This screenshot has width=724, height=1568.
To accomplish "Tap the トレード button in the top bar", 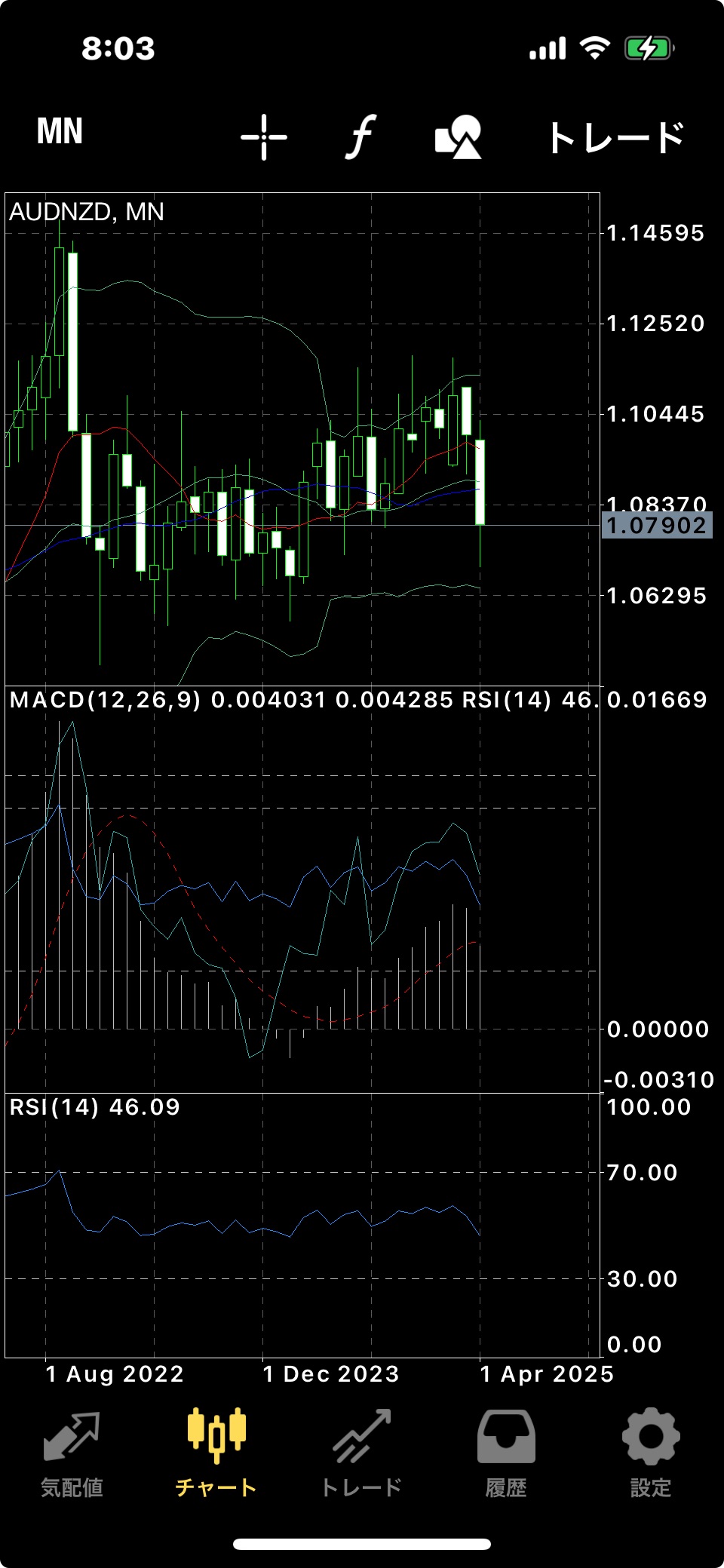I will click(x=615, y=137).
